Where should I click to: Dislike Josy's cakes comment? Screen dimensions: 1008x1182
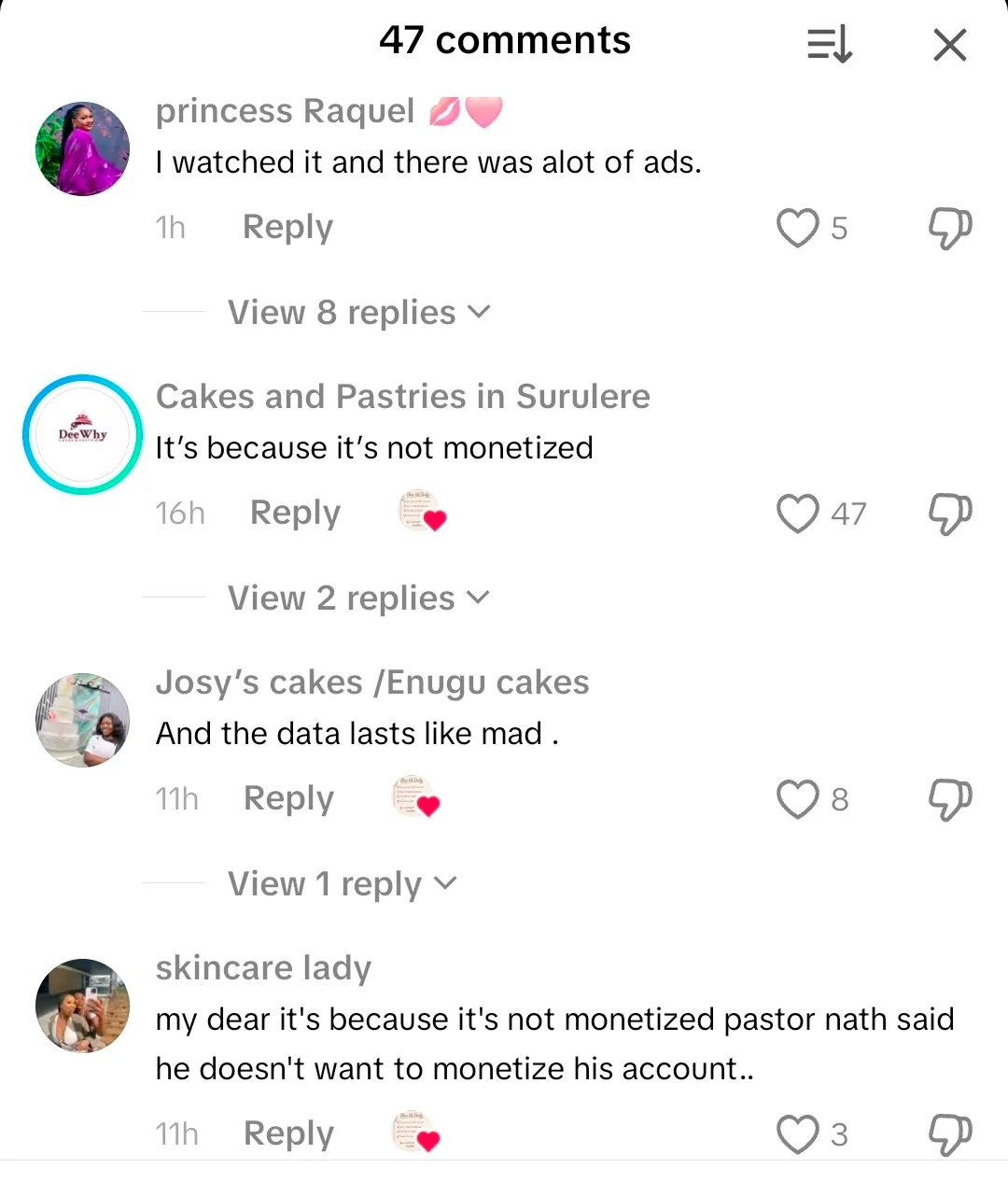point(949,799)
